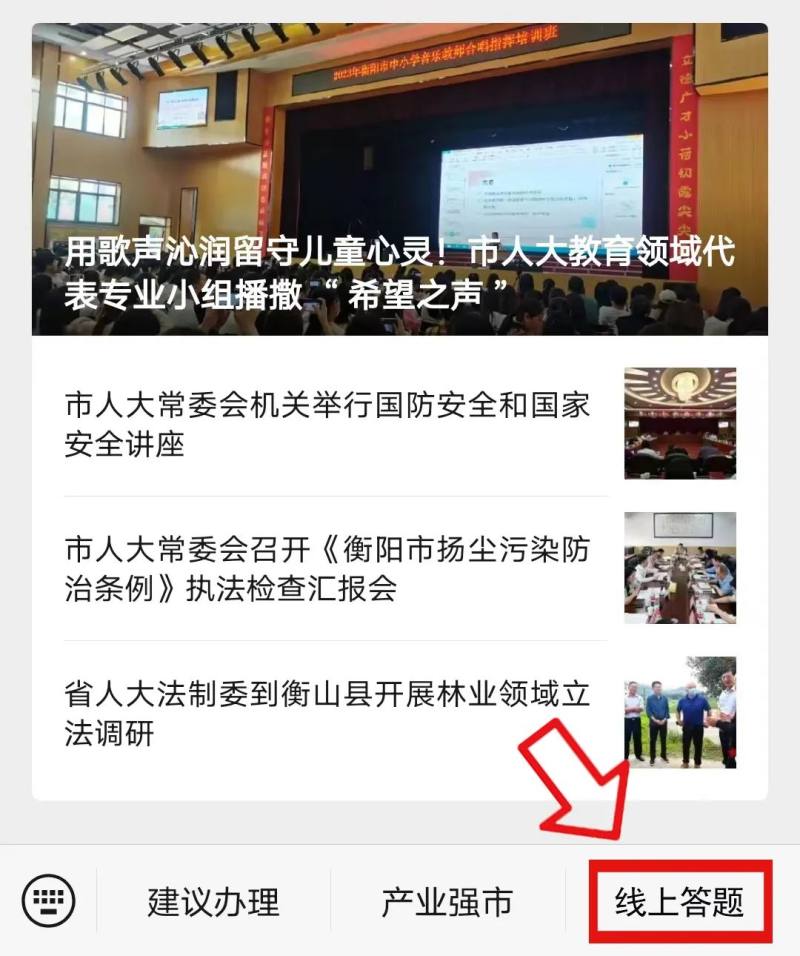Open the 建议办理 menu
The height and width of the screenshot is (956, 800).
click(213, 902)
